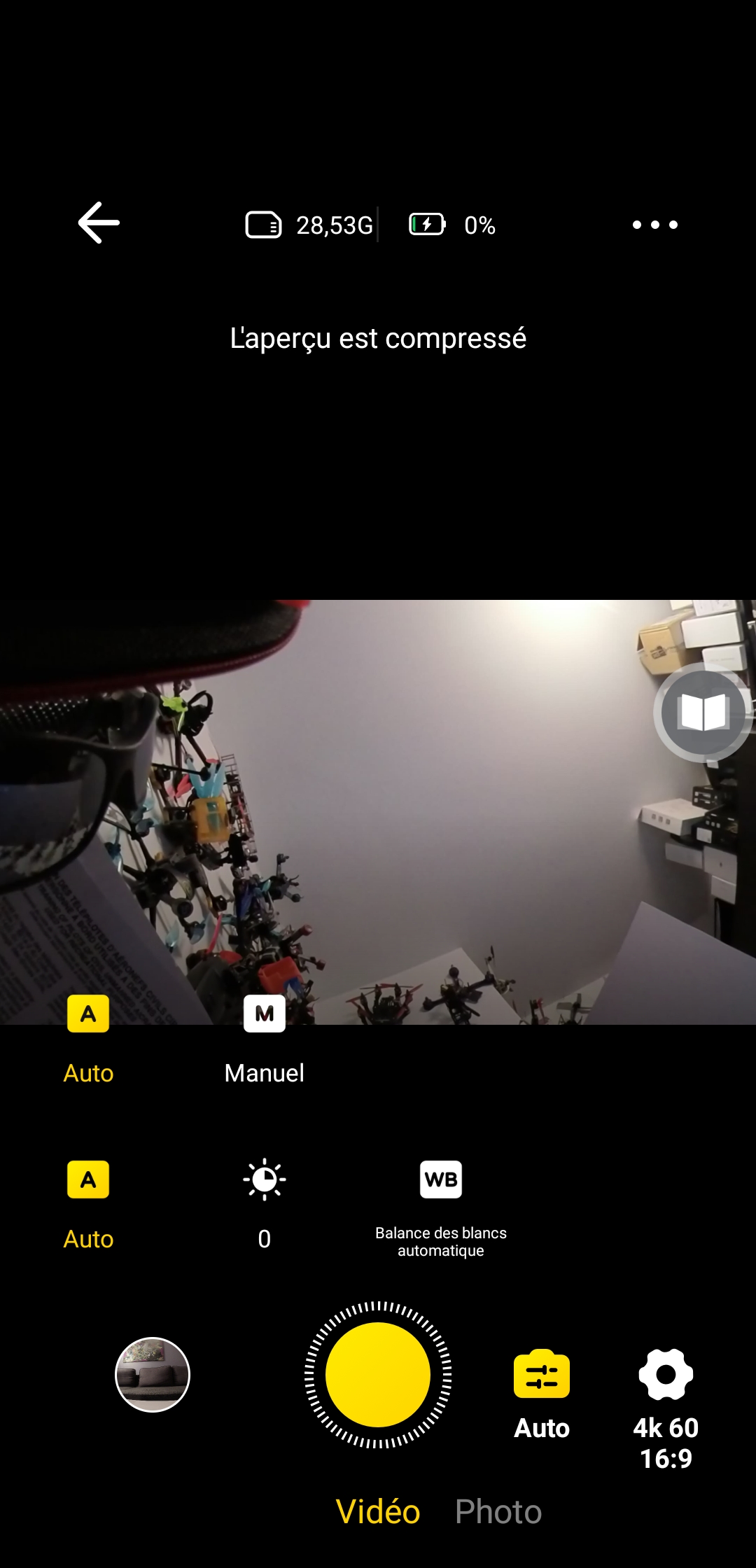Start recording with yellow shutter button
This screenshot has width=756, height=1568.
[x=378, y=1375]
